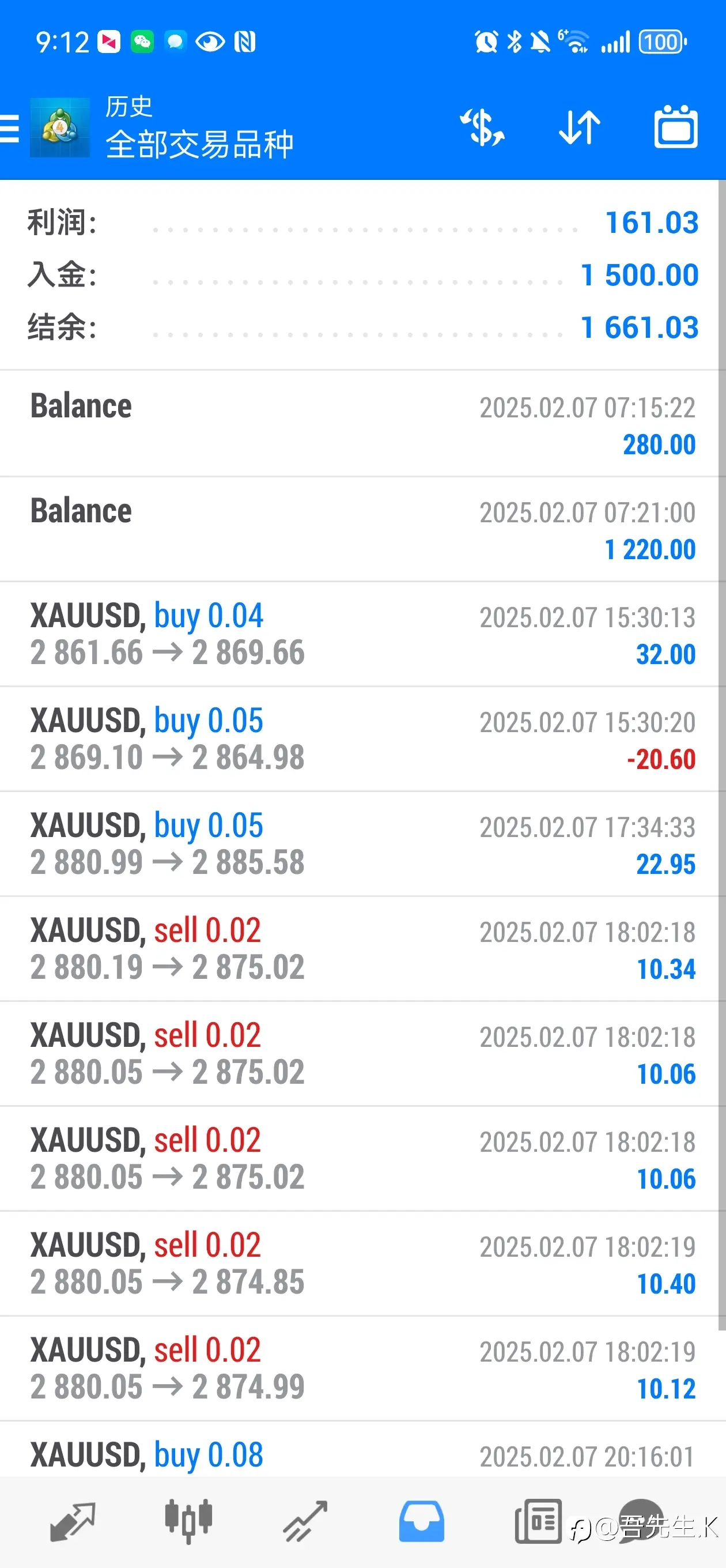
Task: Open the sell trade with 10.12 profit
Action: tap(362, 1369)
